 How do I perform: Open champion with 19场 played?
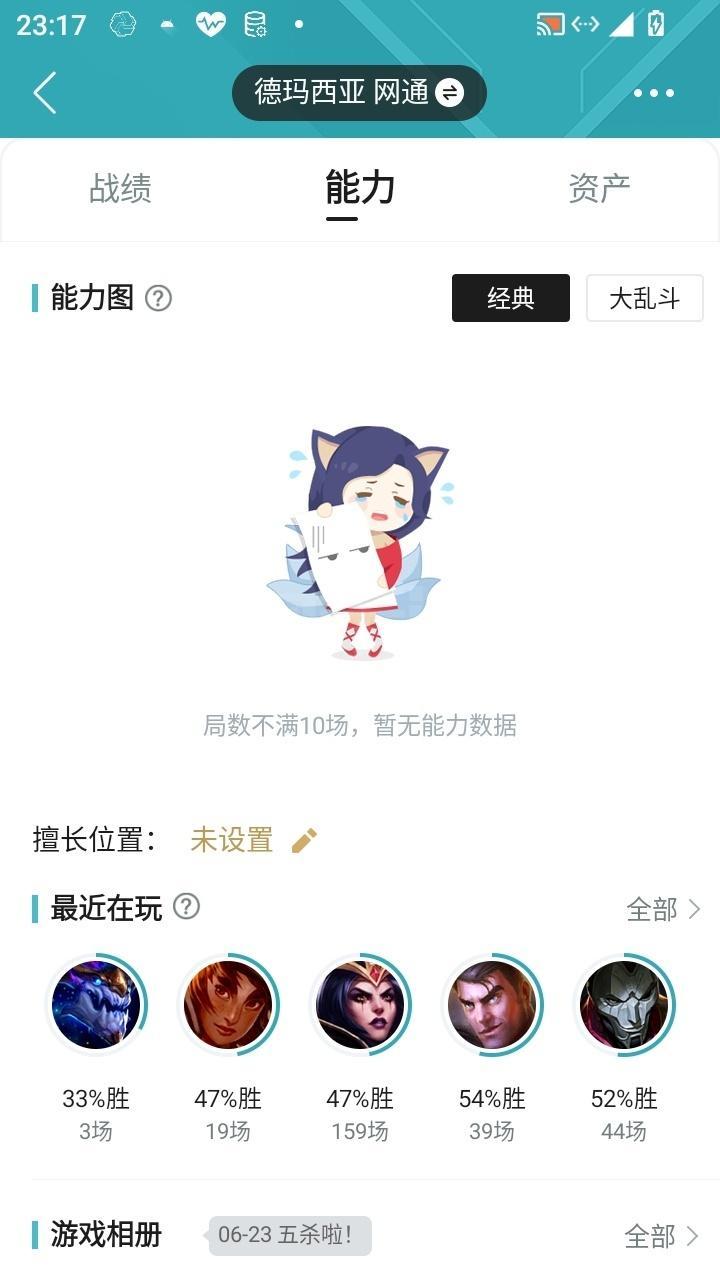228,1004
